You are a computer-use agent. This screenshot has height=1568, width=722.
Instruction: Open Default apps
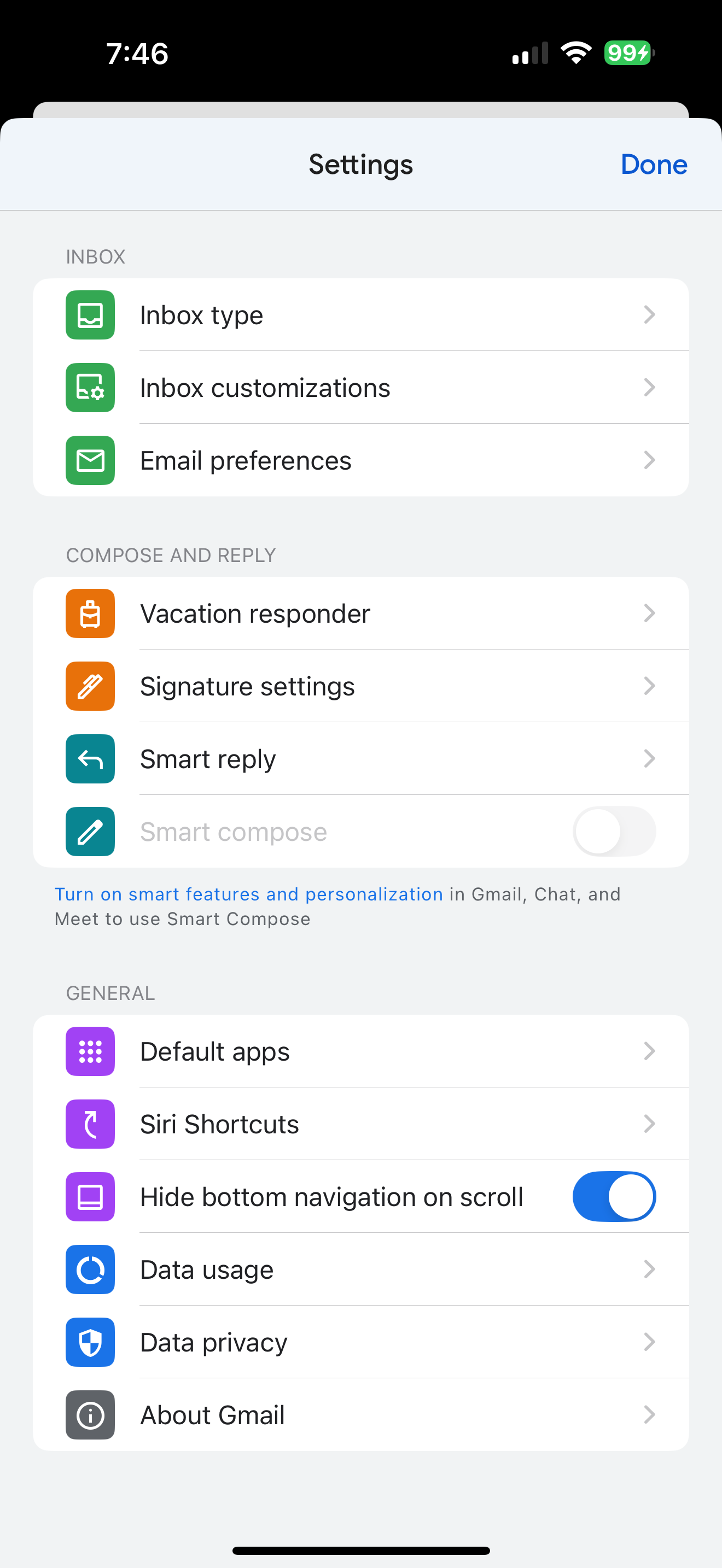coord(361,1051)
